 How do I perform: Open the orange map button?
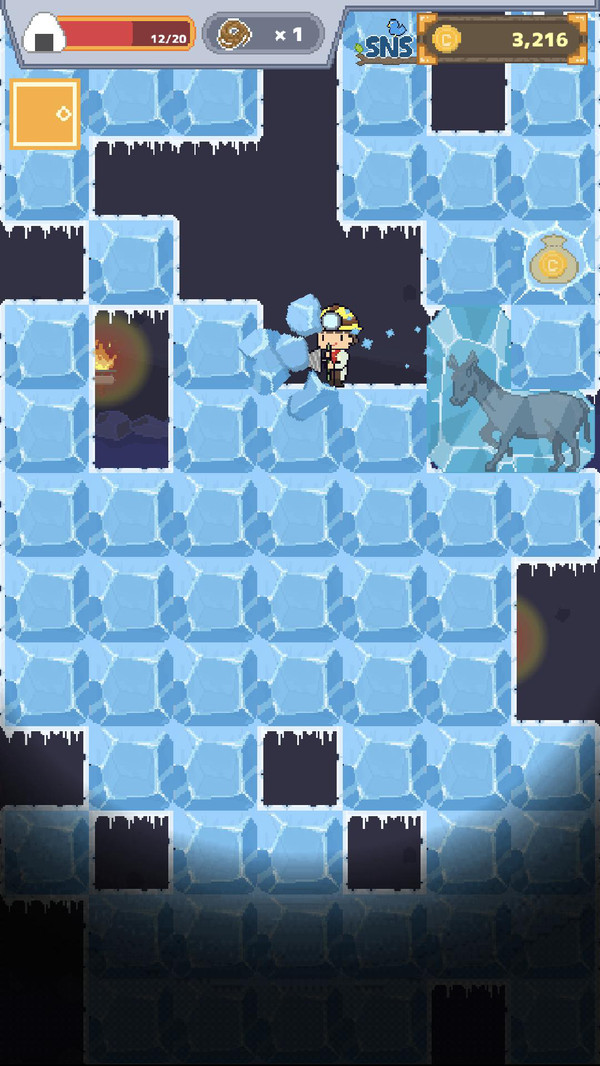point(45,114)
